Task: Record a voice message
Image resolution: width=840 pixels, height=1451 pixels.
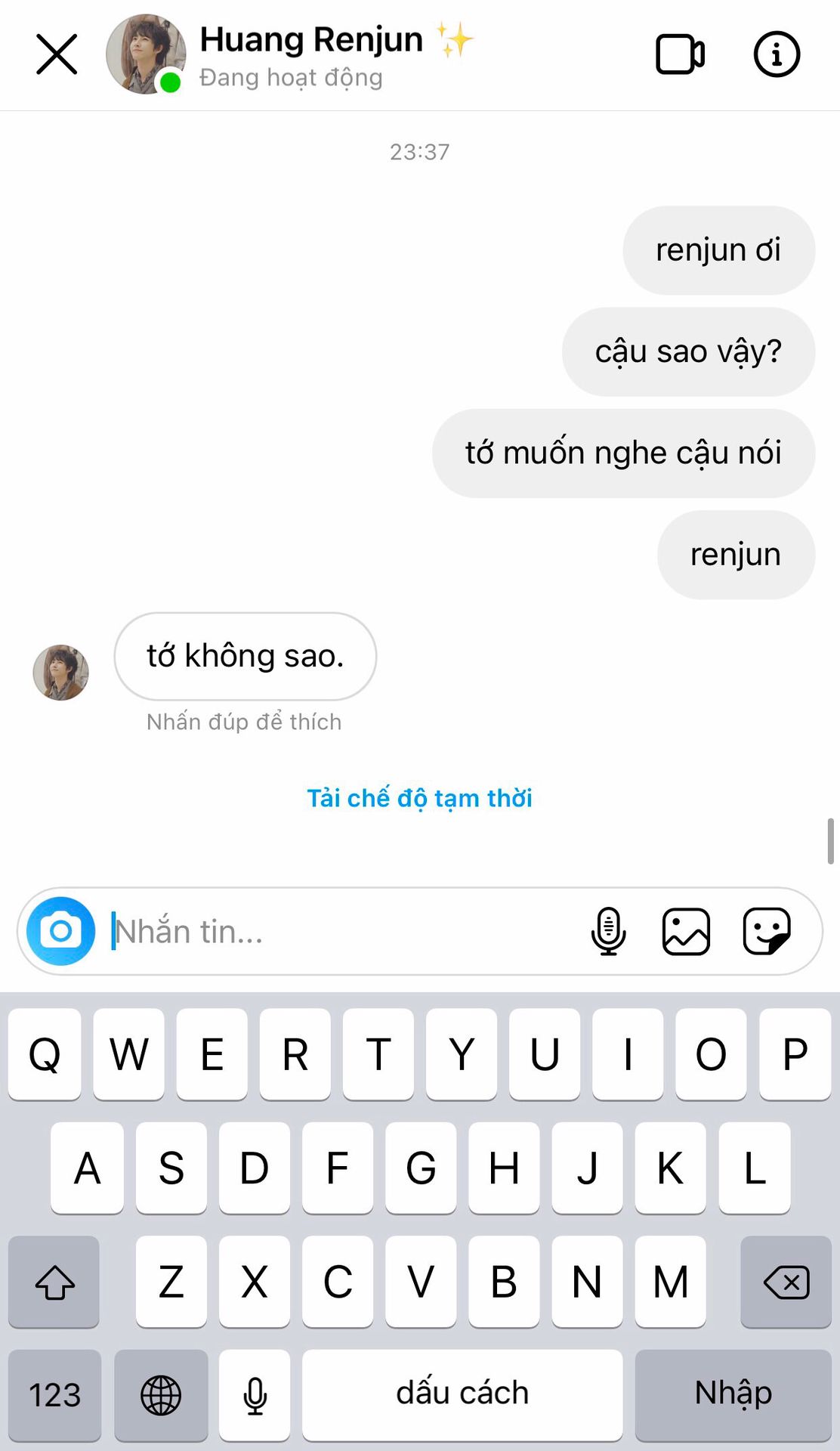Action: point(608,931)
